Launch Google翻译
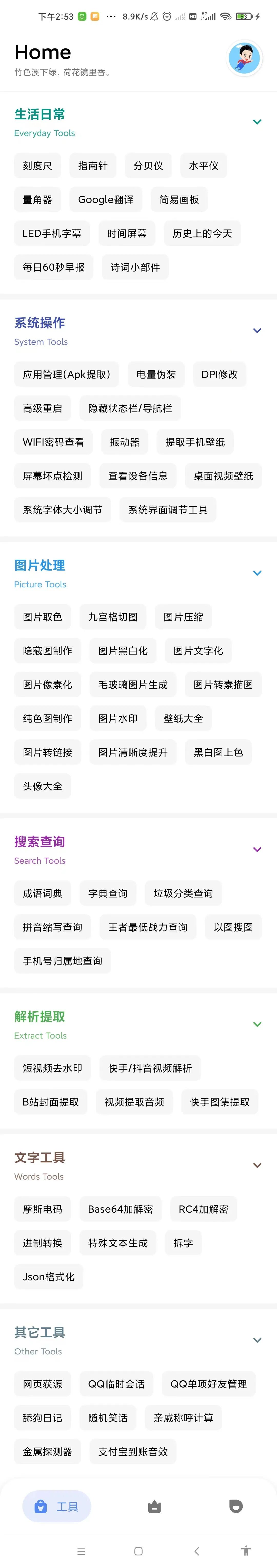Screen dimensions: 277x1568 tap(105, 200)
